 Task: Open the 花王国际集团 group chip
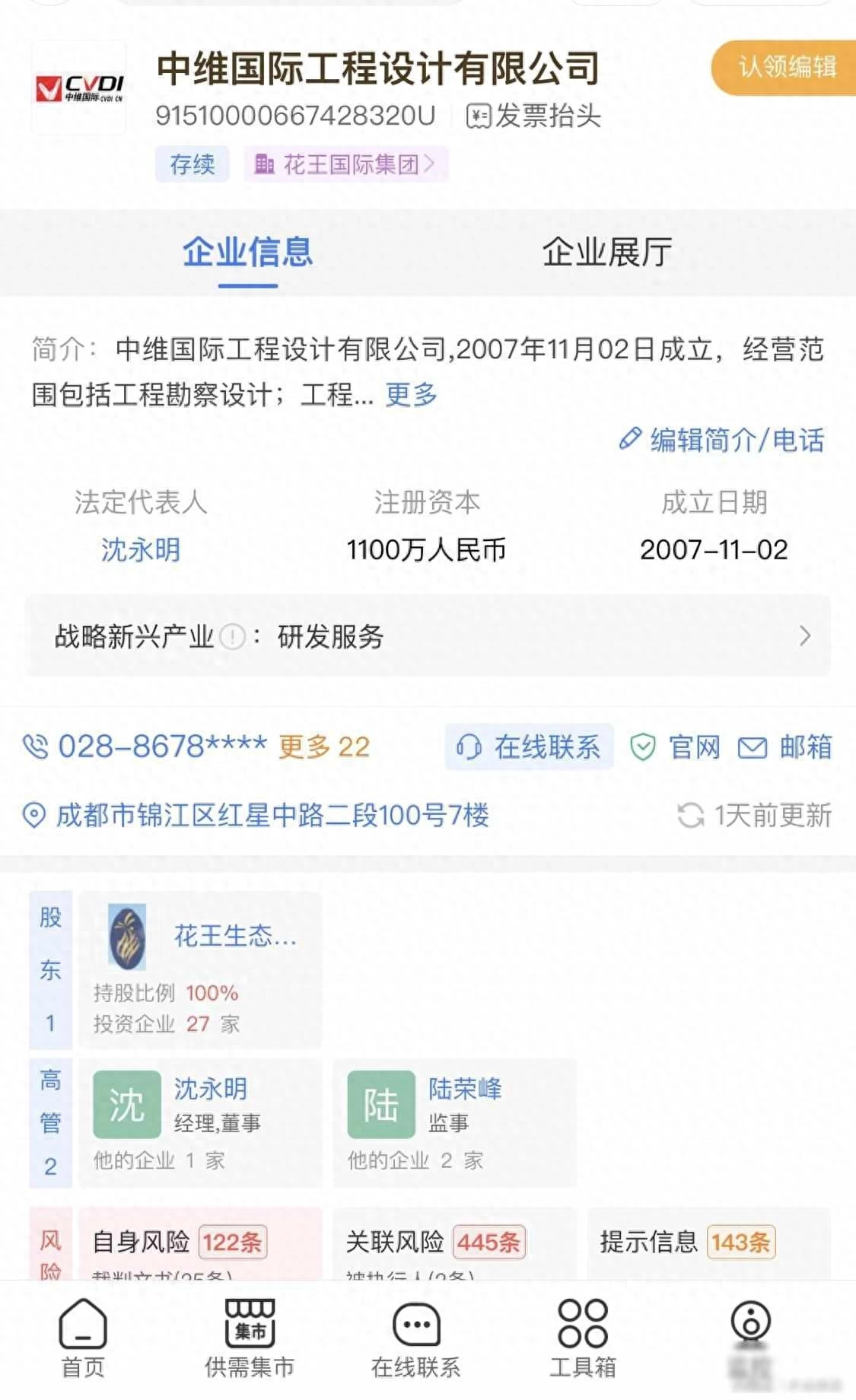tap(346, 164)
